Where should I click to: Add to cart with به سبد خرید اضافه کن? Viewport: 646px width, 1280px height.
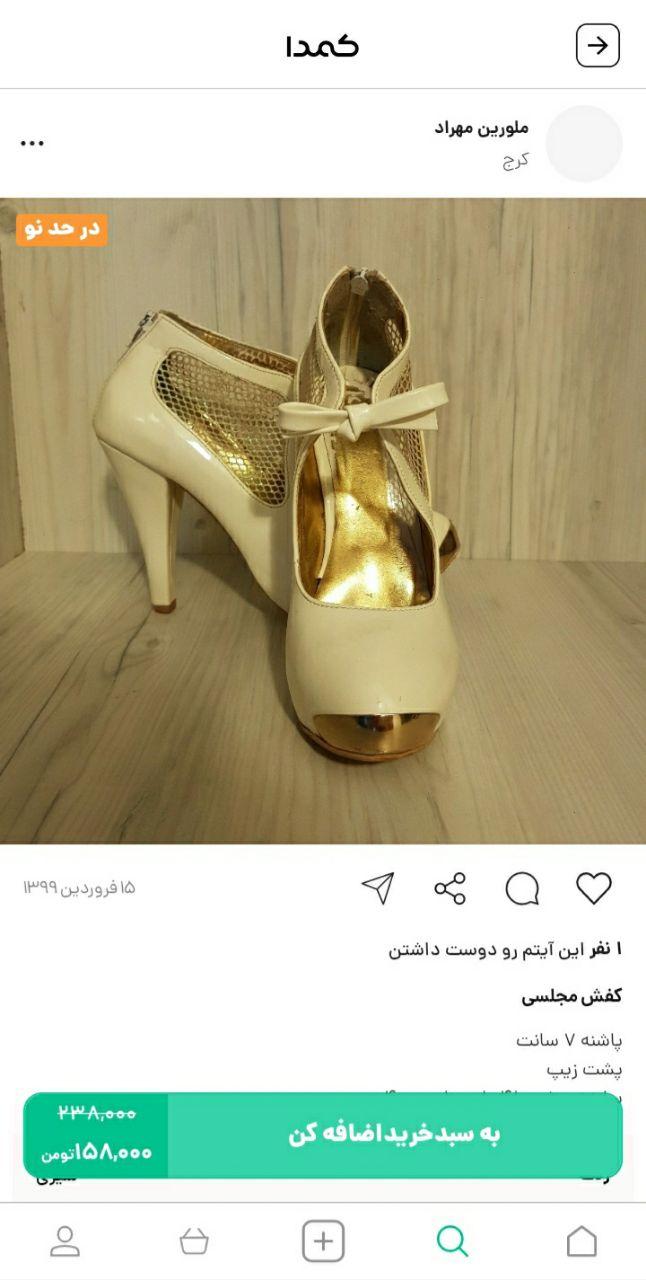tap(394, 1135)
